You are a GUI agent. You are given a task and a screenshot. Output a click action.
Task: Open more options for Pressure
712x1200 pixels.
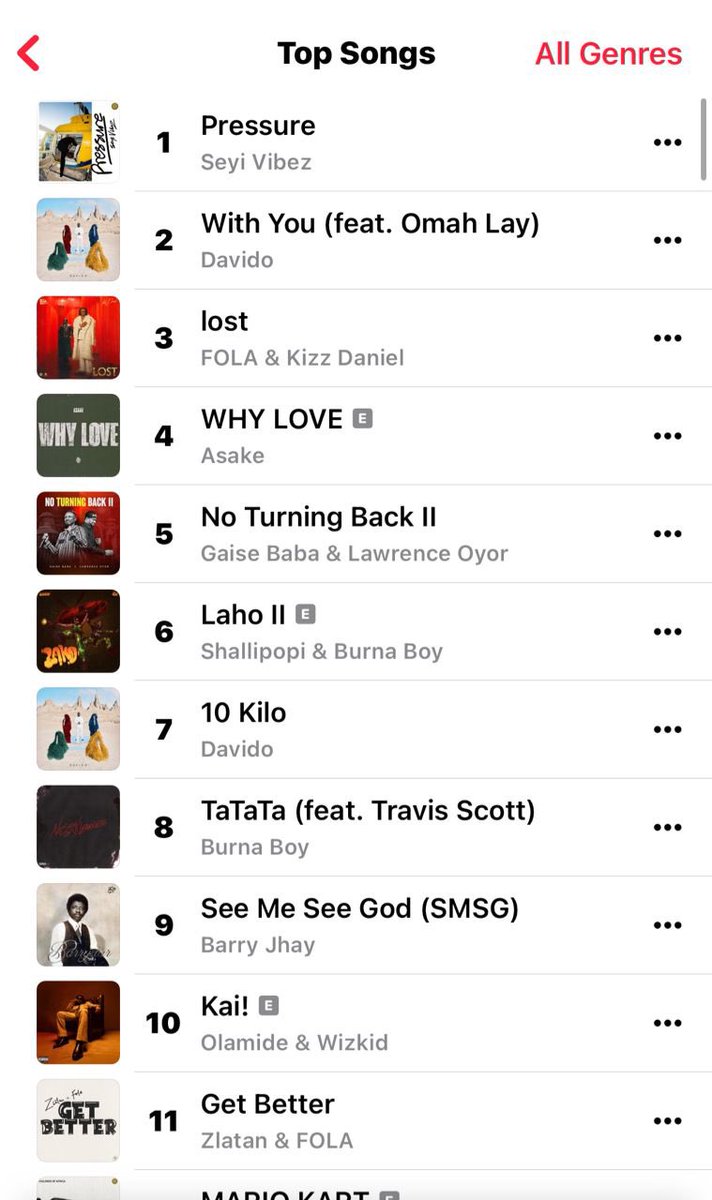[x=667, y=142]
